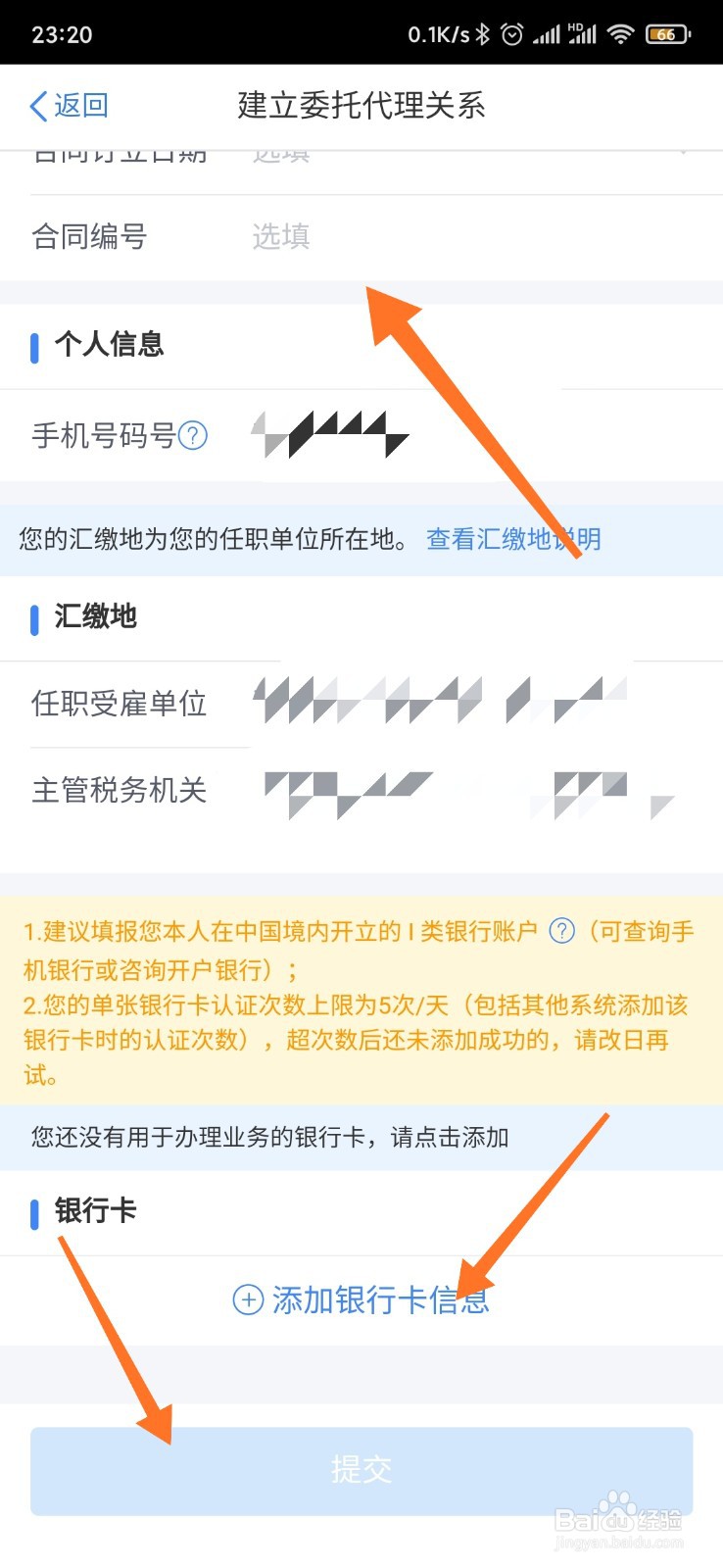Tap the 提交 submit button

pos(361,1468)
